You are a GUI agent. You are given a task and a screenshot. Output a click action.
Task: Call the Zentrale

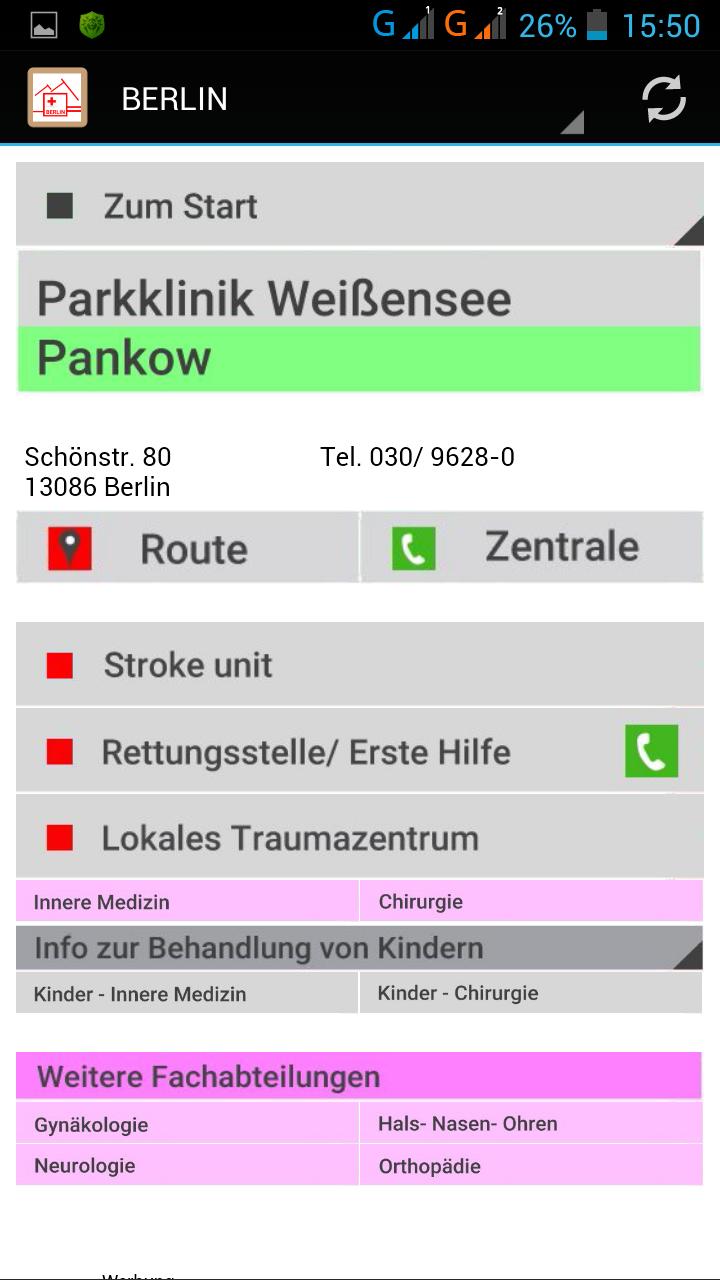(531, 547)
